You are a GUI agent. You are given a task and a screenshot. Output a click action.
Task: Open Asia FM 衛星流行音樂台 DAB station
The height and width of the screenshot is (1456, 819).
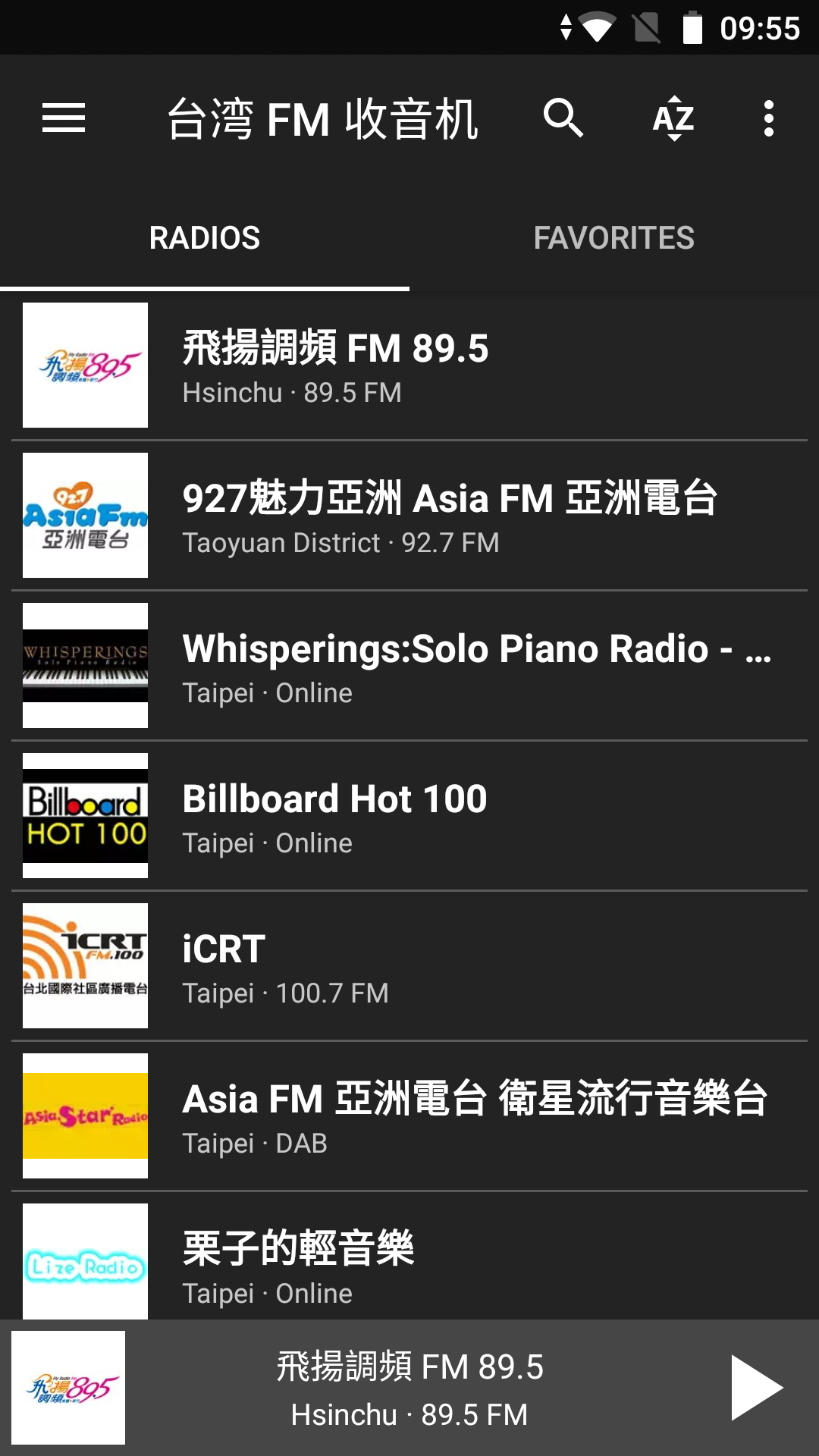tap(409, 1116)
